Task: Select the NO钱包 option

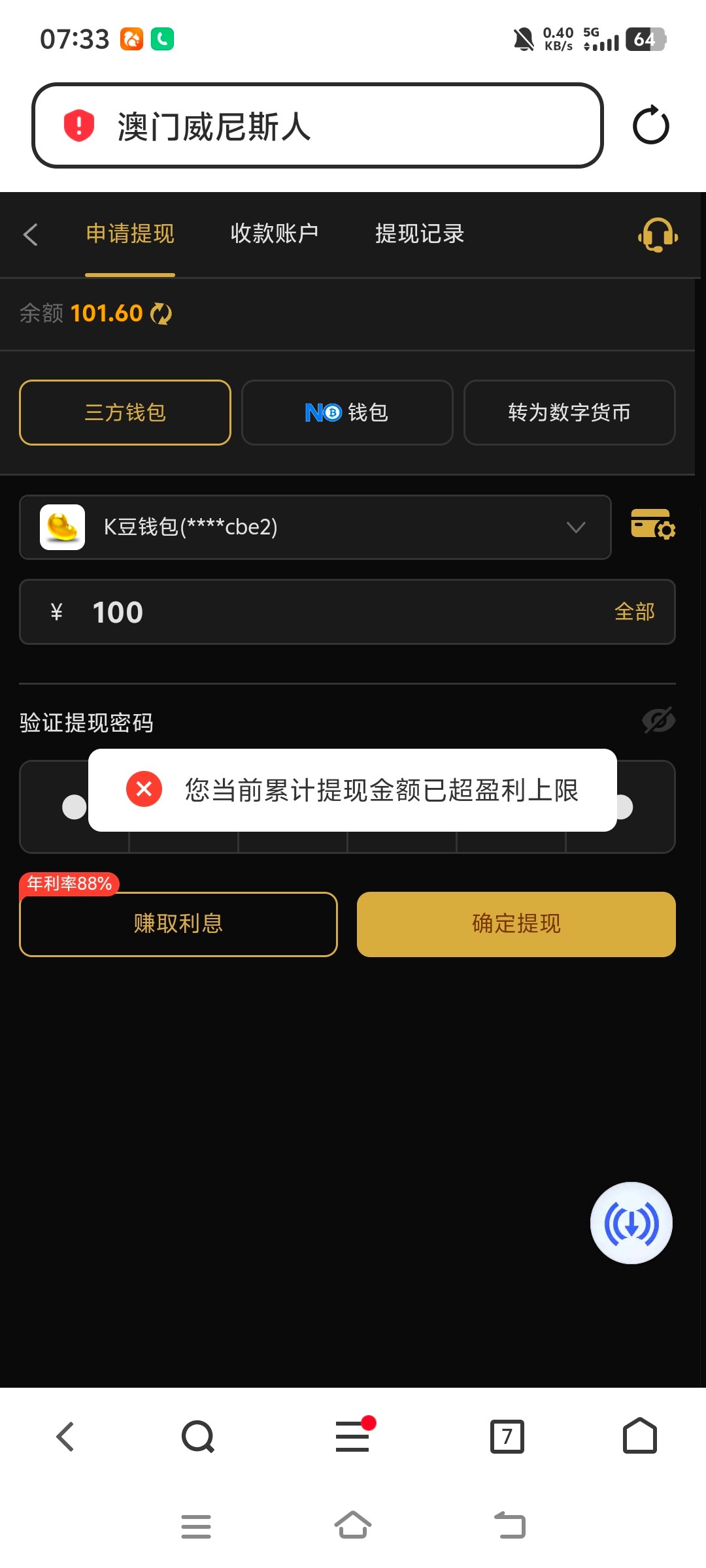Action: 346,412
